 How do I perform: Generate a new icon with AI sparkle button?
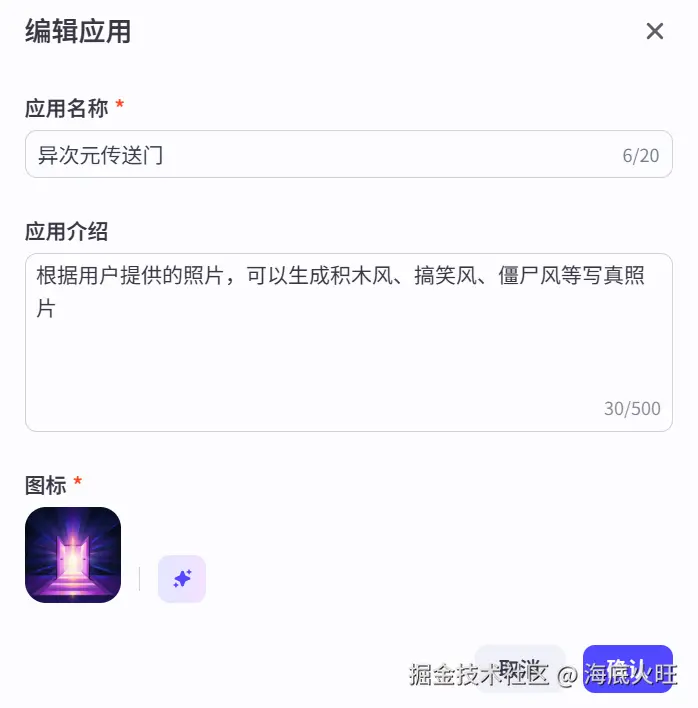182,579
